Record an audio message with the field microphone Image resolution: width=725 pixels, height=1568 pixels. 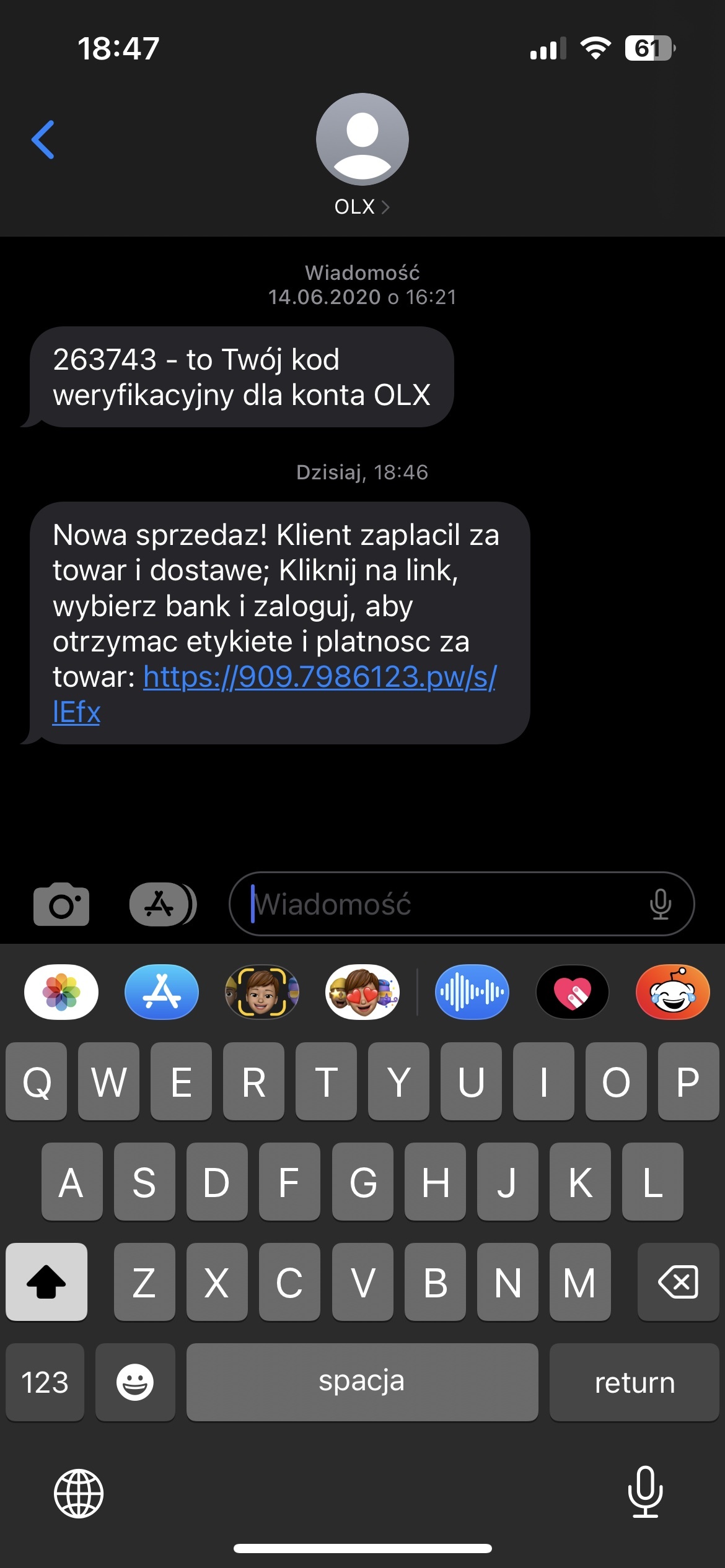(x=661, y=905)
